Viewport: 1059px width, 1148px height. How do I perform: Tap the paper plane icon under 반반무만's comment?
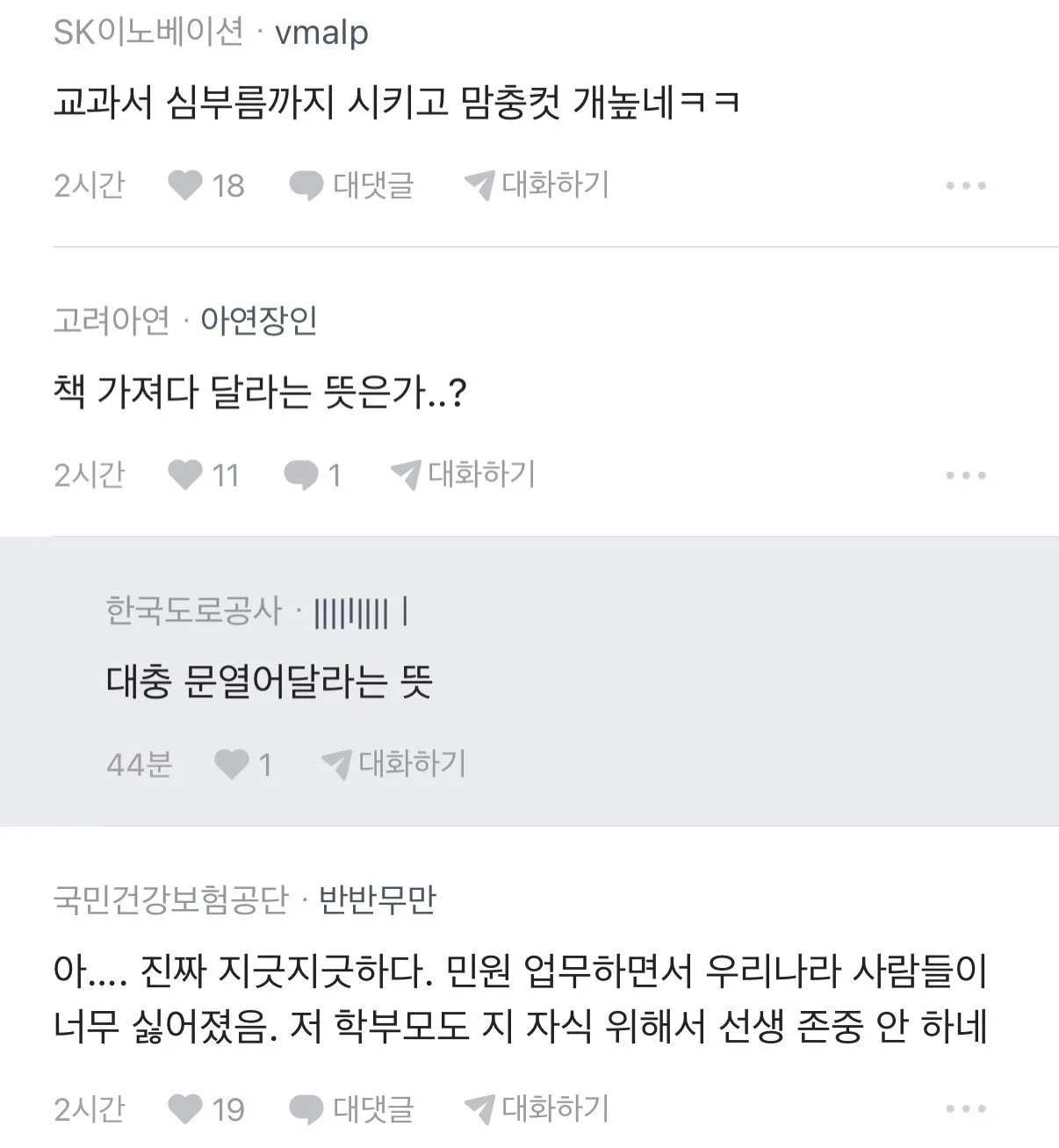479,1106
